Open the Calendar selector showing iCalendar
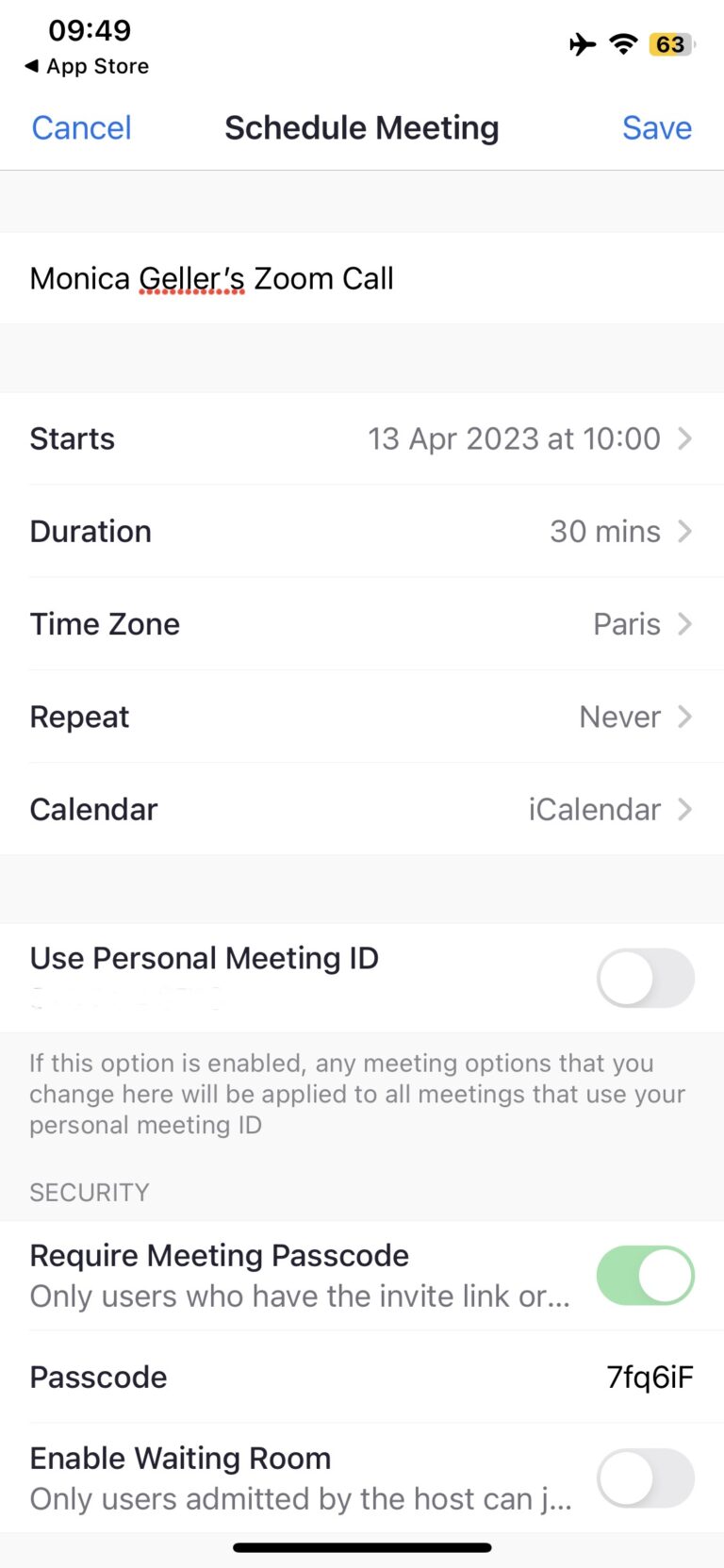This screenshot has height=1568, width=724. (x=362, y=809)
